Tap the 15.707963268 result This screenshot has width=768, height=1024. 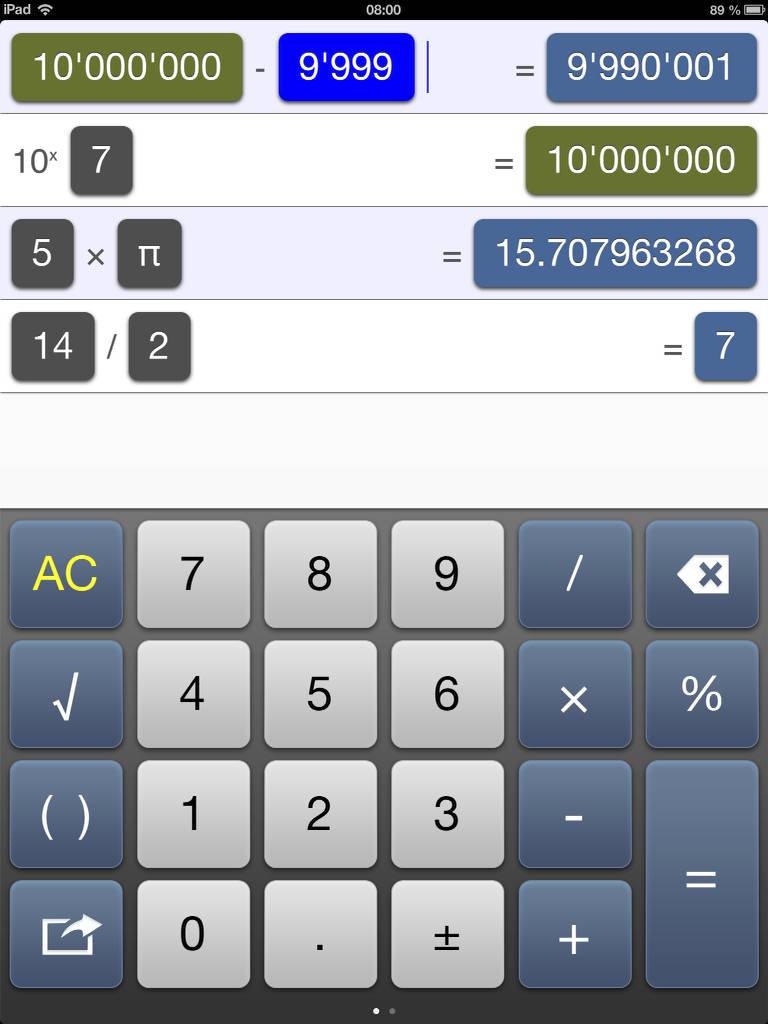[x=615, y=253]
